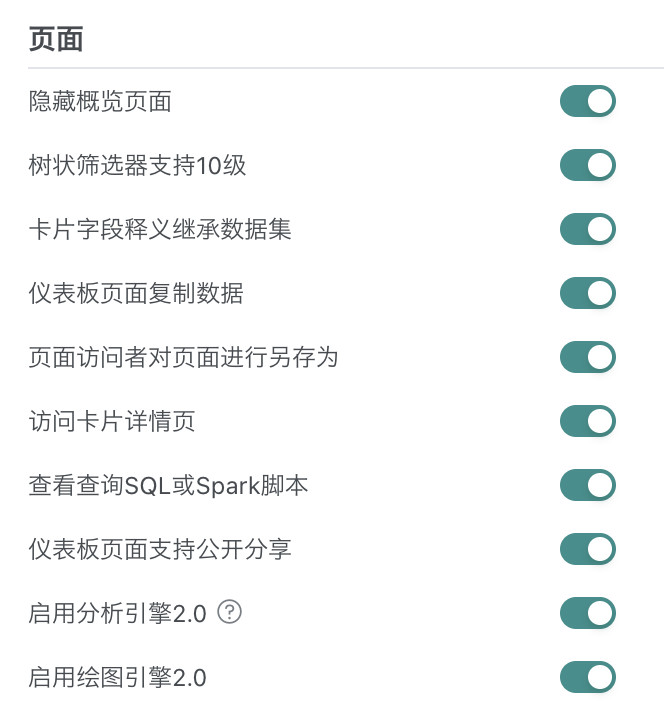Toggle 查看查询SQL或Spark脚本 switch
The width and height of the screenshot is (664, 728).
(587, 485)
